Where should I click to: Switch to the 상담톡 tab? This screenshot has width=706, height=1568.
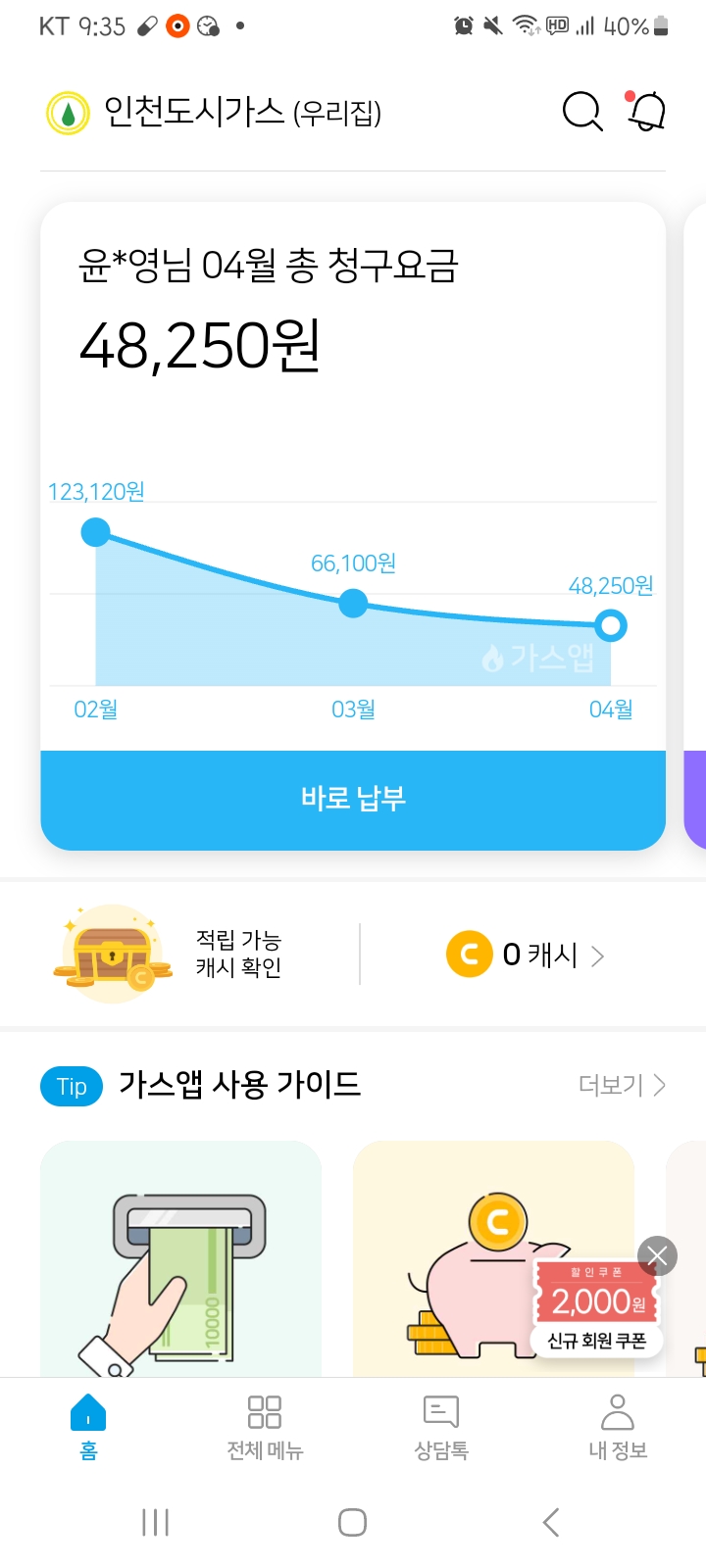tap(441, 1427)
